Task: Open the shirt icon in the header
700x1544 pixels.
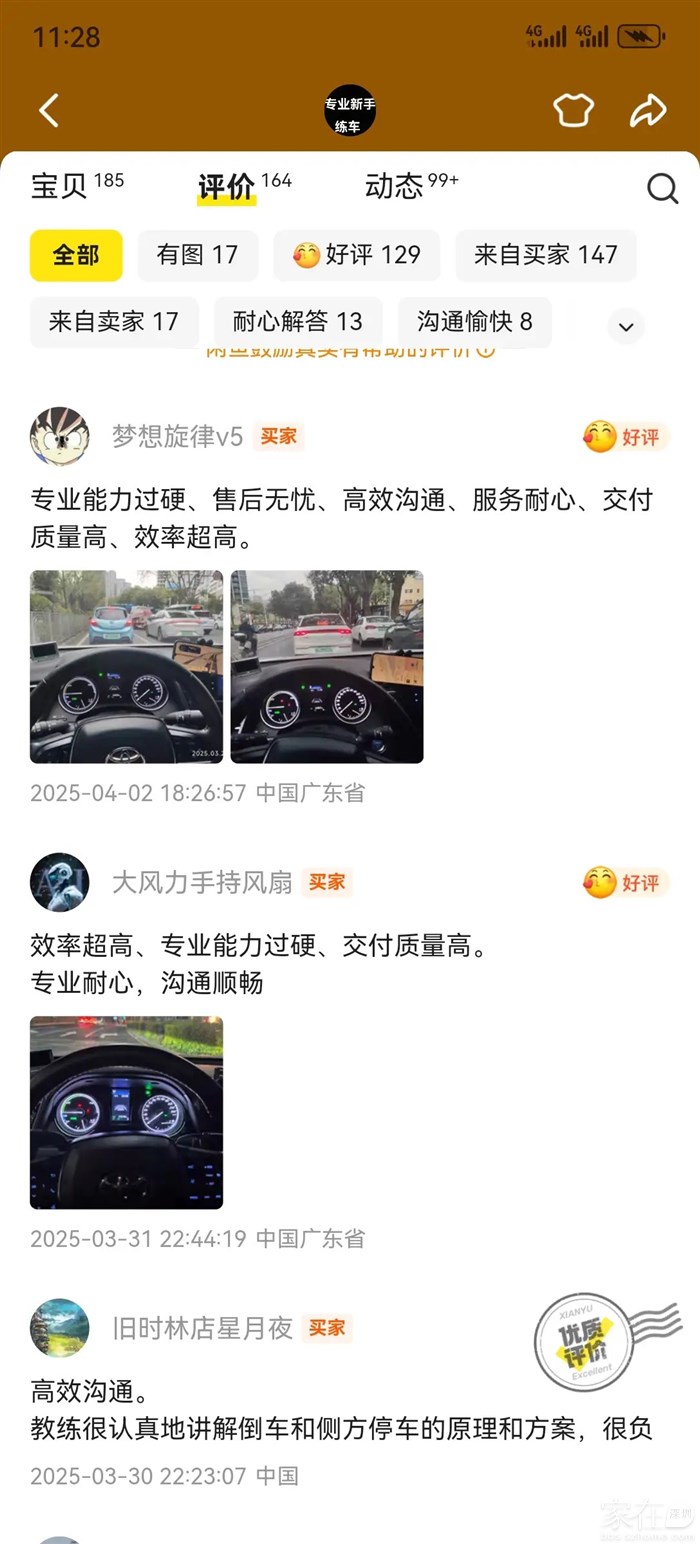Action: pyautogui.click(x=573, y=111)
